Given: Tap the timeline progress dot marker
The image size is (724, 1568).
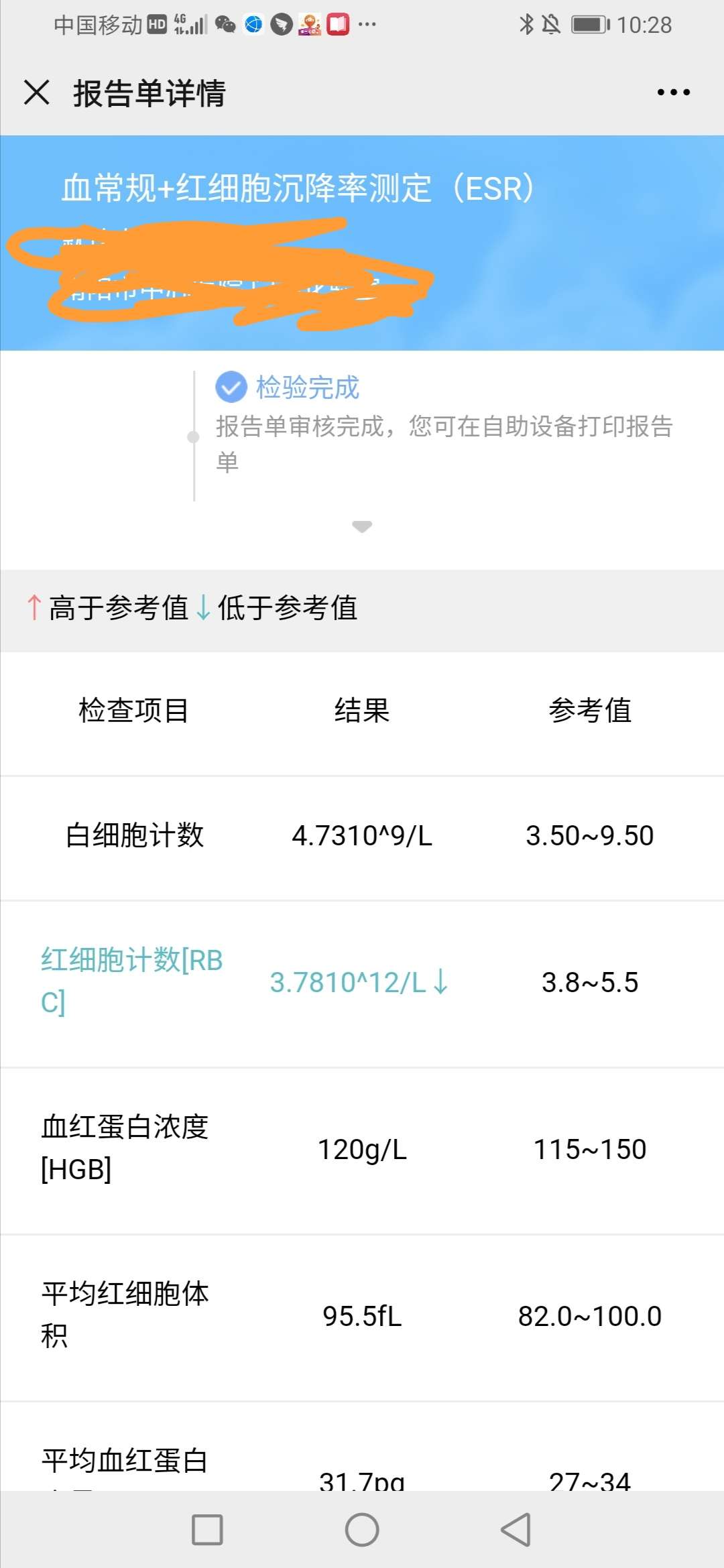Looking at the screenshot, I should coord(194,438).
